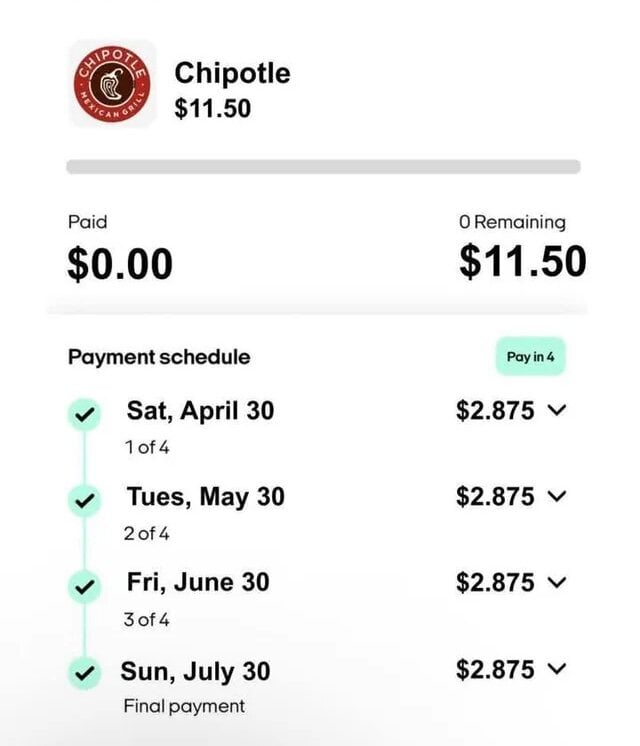Expand the Sat, April 30 payment details
The image size is (640, 746).
(558, 411)
